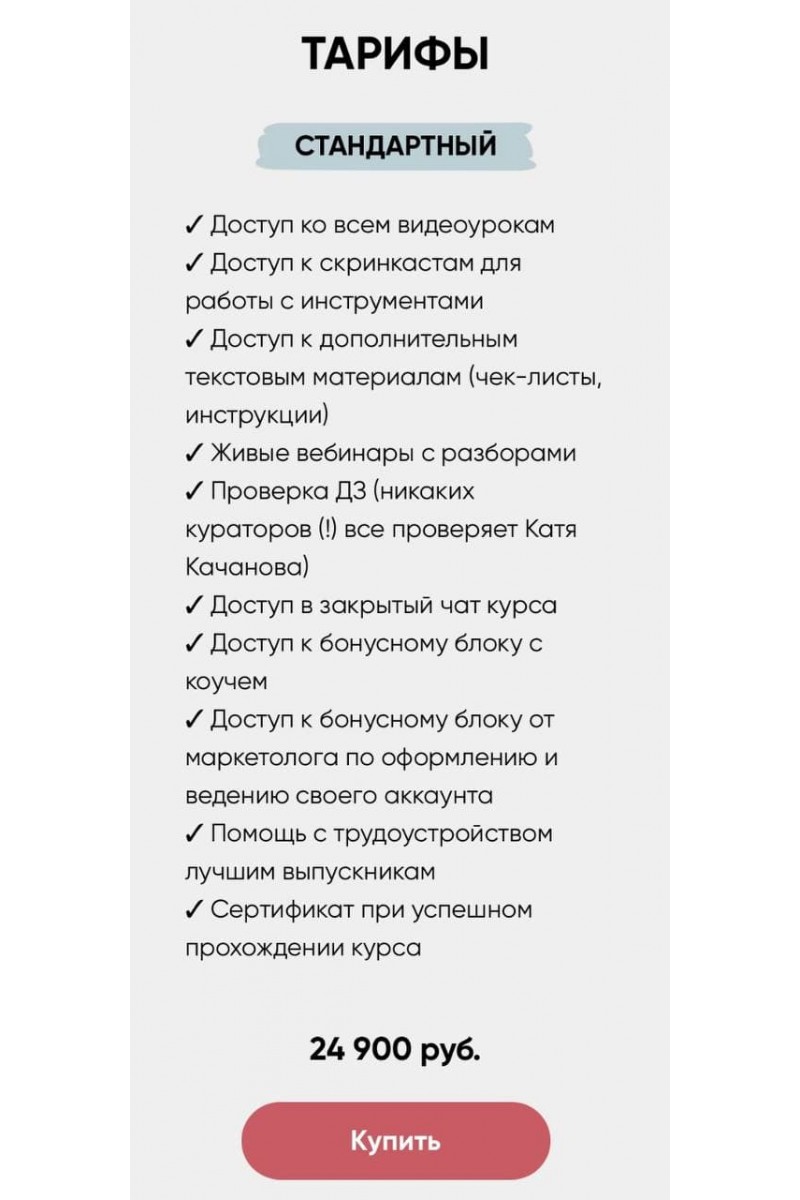Tap the Купить button
800x1200 pixels.
pyautogui.click(x=395, y=1141)
